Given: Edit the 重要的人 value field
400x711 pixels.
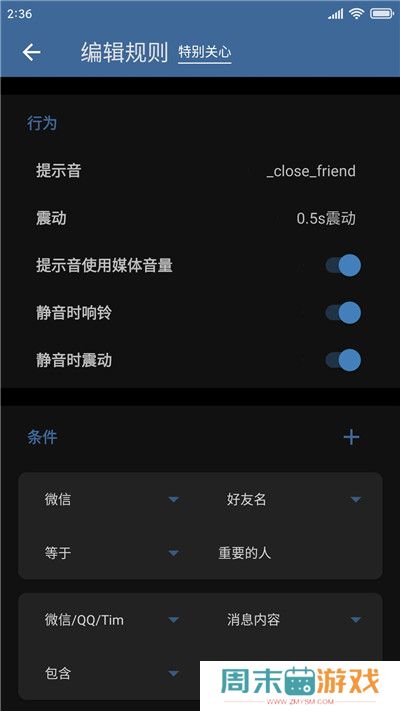Looking at the screenshot, I should click(x=291, y=553).
